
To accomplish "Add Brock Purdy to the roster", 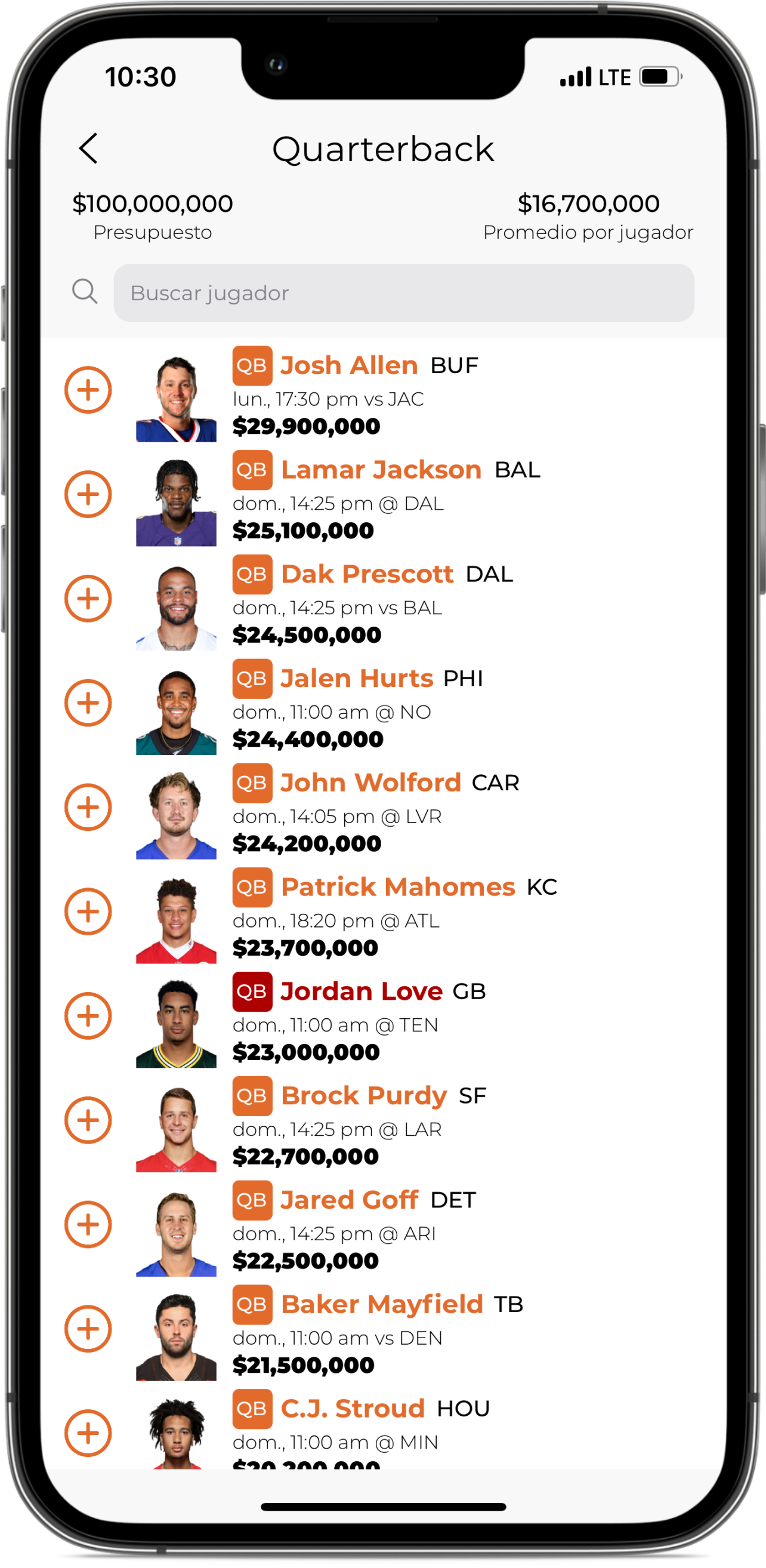I will [88, 1120].
